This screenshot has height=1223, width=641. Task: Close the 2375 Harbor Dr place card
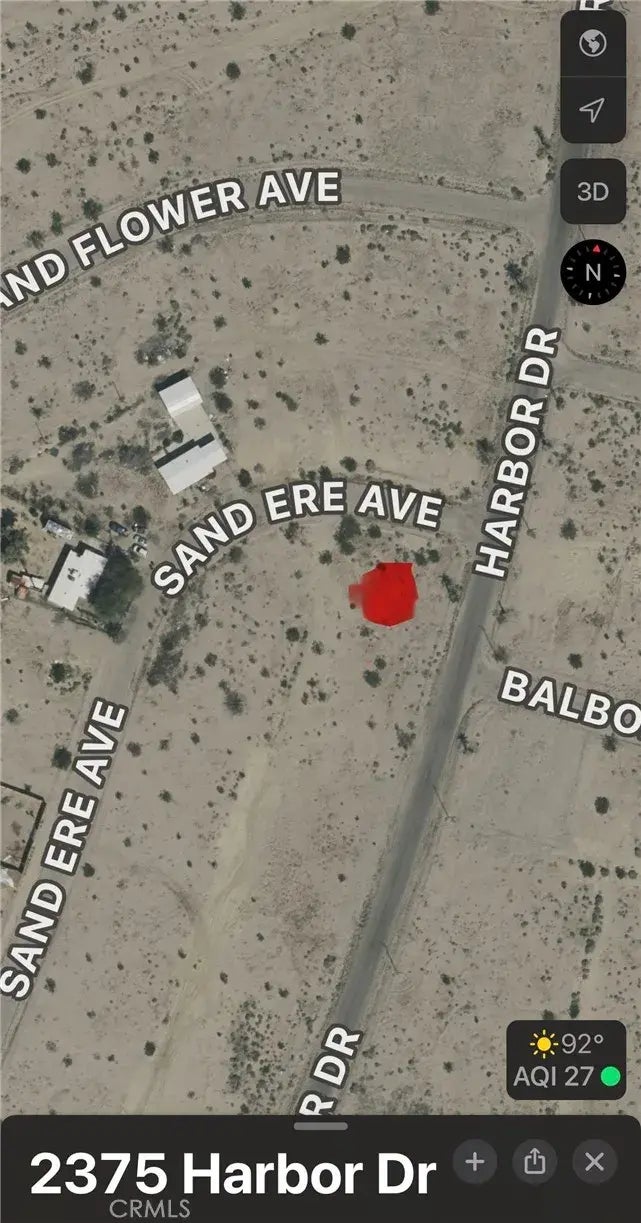595,1161
